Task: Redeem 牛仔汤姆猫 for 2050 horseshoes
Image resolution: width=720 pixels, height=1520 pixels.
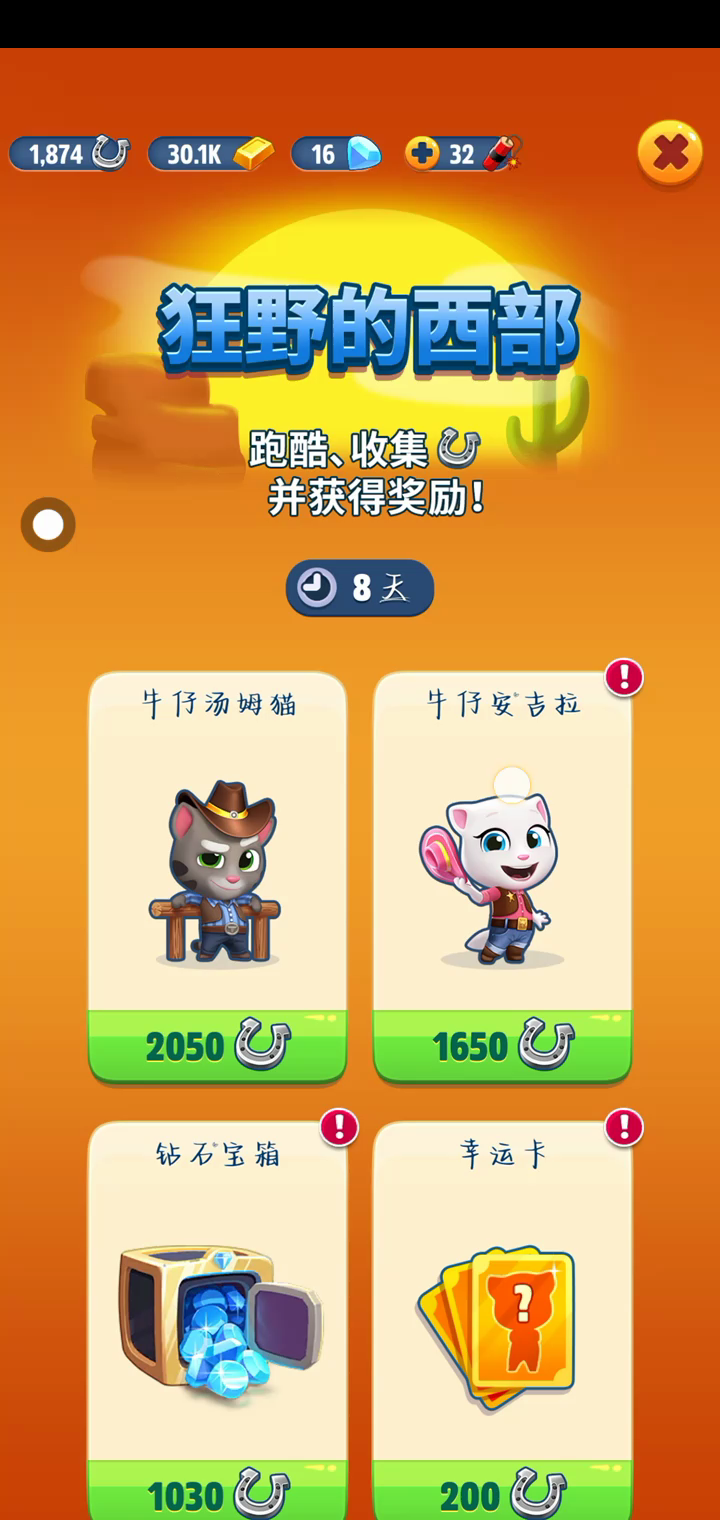Action: tap(218, 1045)
